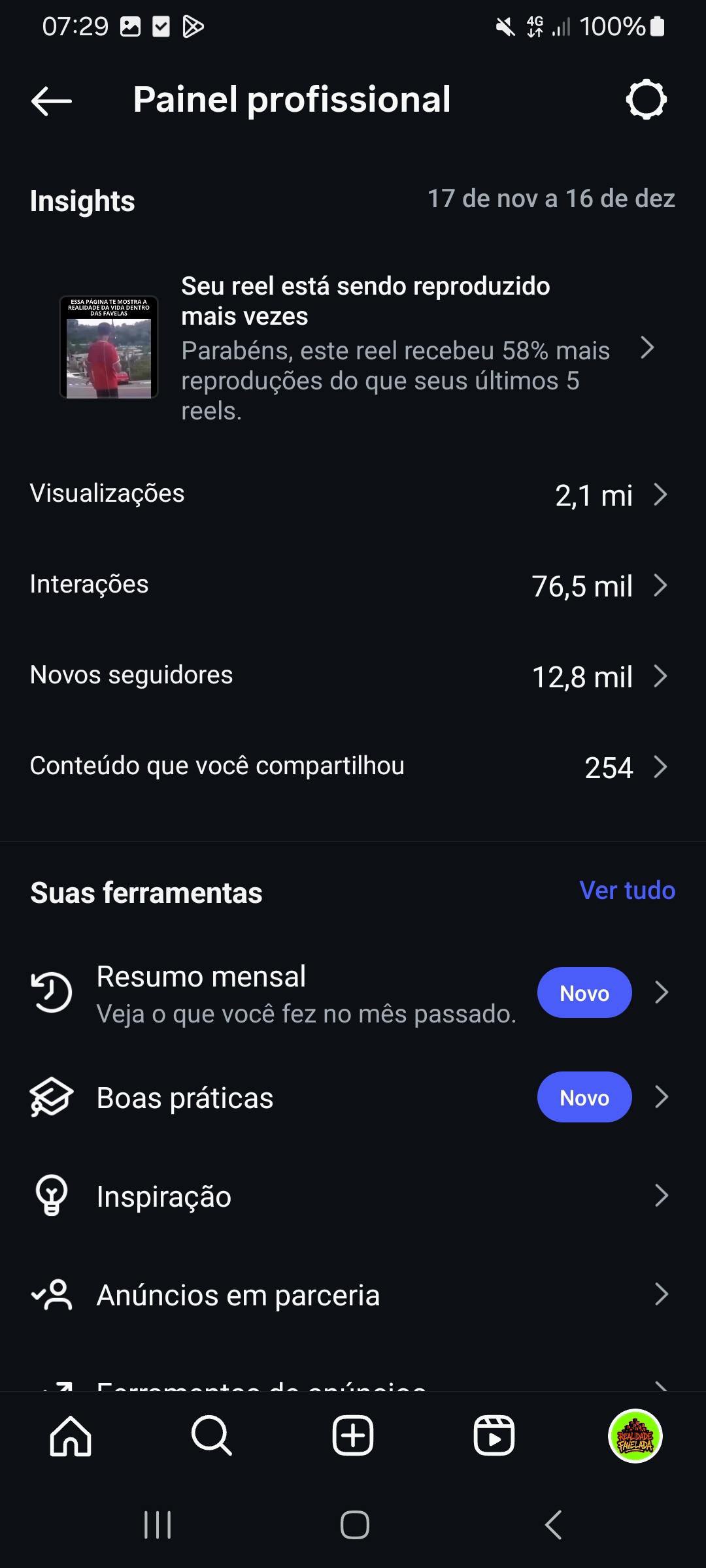This screenshot has height=1568, width=706.
Task: Open the profile tab avatar
Action: (635, 1436)
